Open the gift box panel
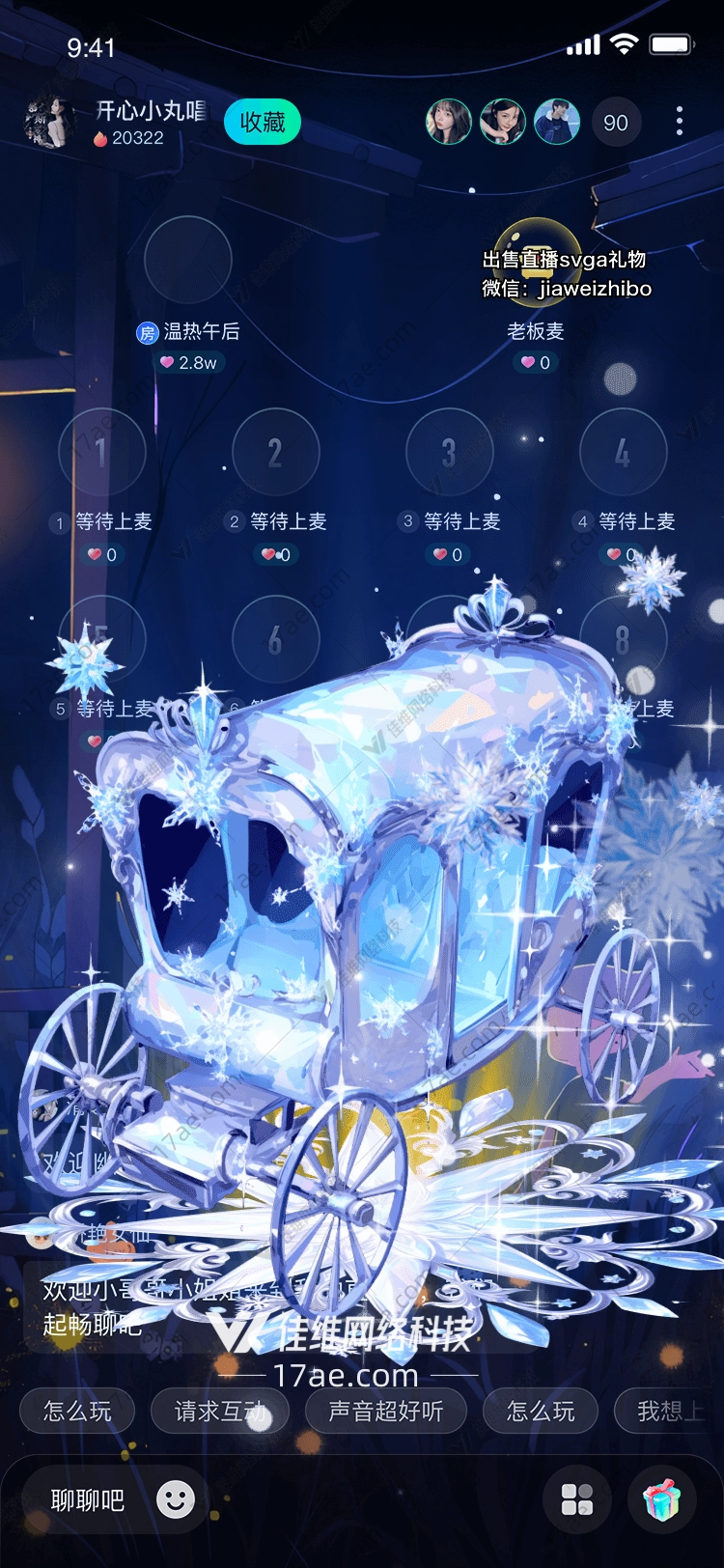Viewport: 724px width, 1568px height. point(662,1499)
